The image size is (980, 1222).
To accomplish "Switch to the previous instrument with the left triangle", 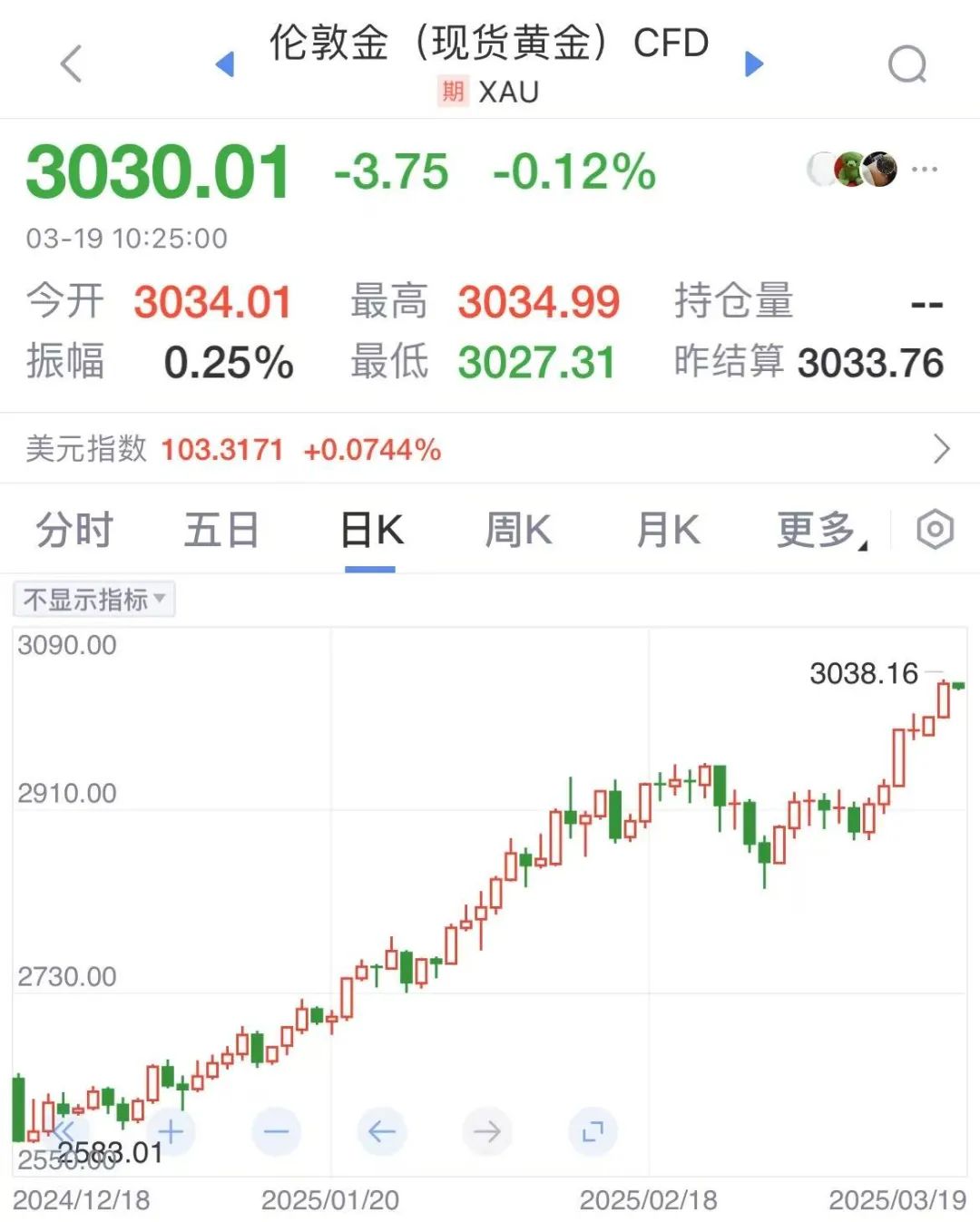I will pyautogui.click(x=225, y=64).
